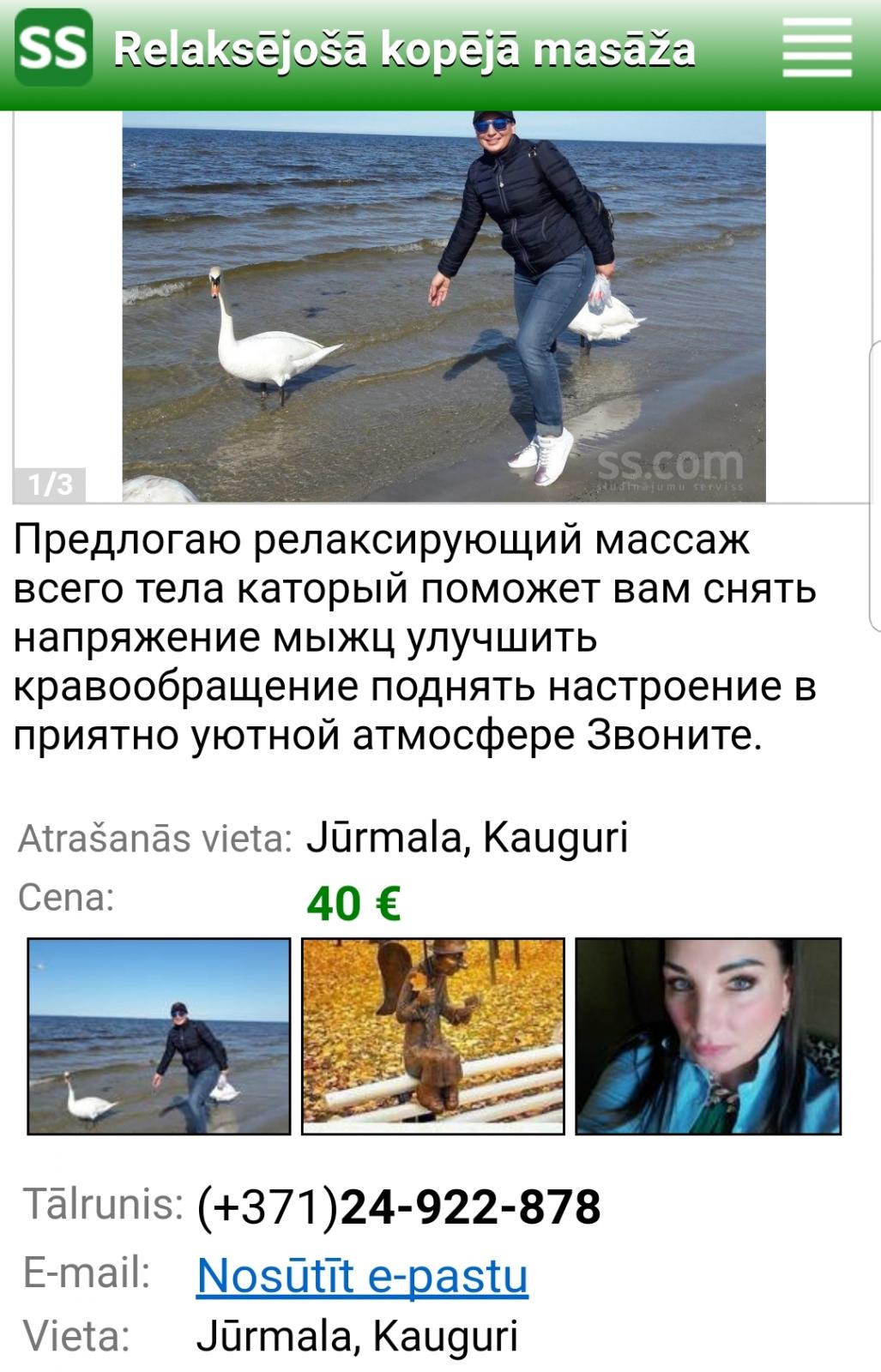View the blue jacket portrait thumbnail
This screenshot has width=881, height=1372.
[x=708, y=1036]
